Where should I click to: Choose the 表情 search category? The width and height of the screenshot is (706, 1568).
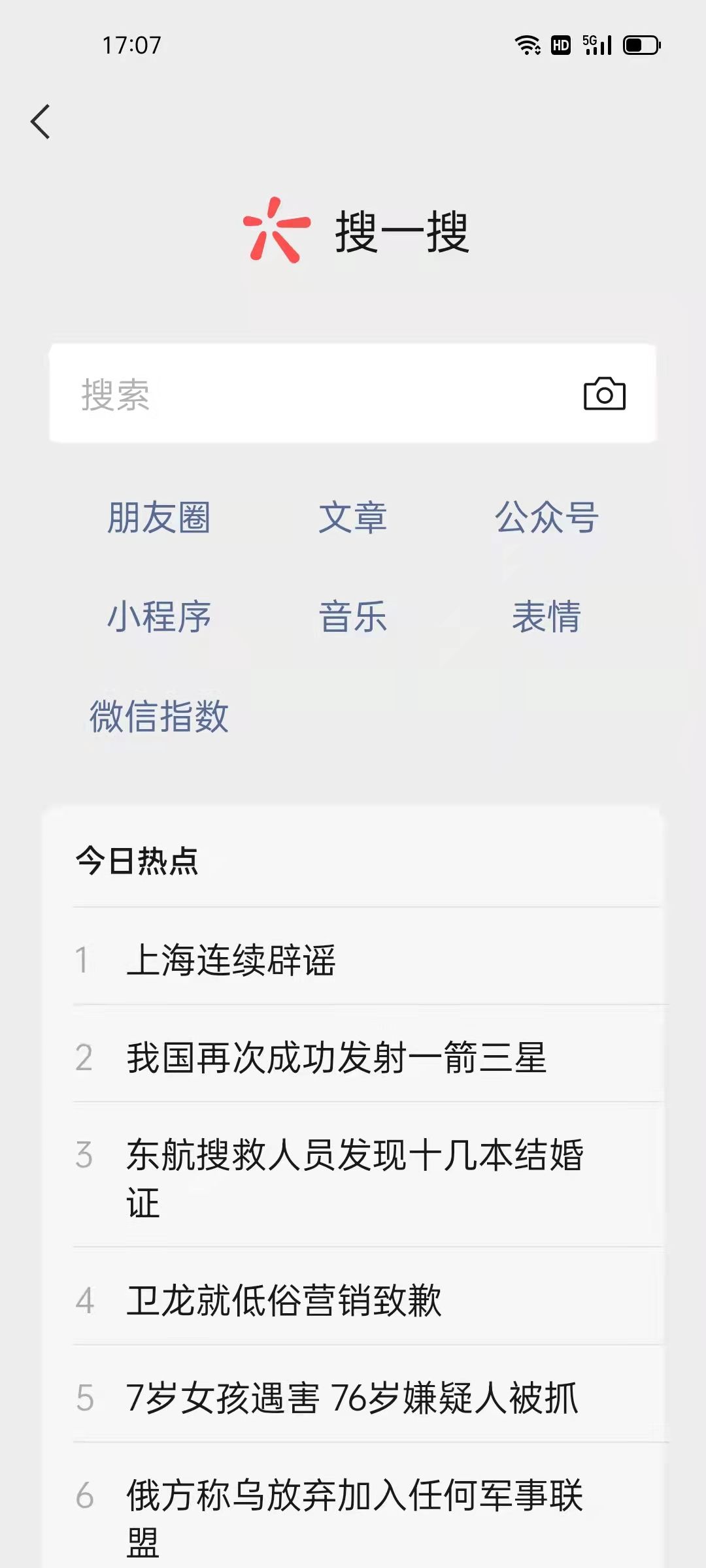pyautogui.click(x=546, y=616)
